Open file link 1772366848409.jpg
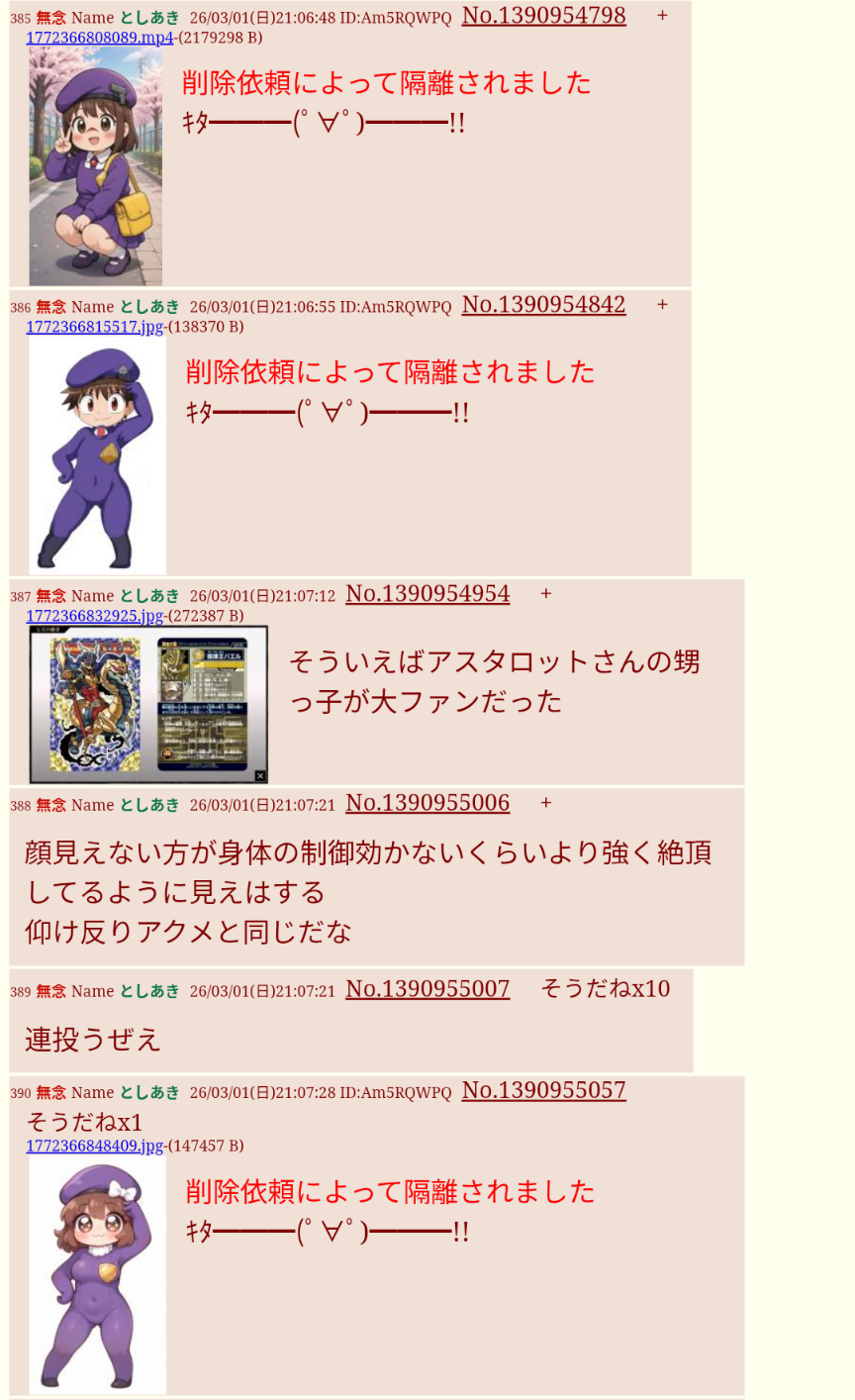 pyautogui.click(x=94, y=1146)
